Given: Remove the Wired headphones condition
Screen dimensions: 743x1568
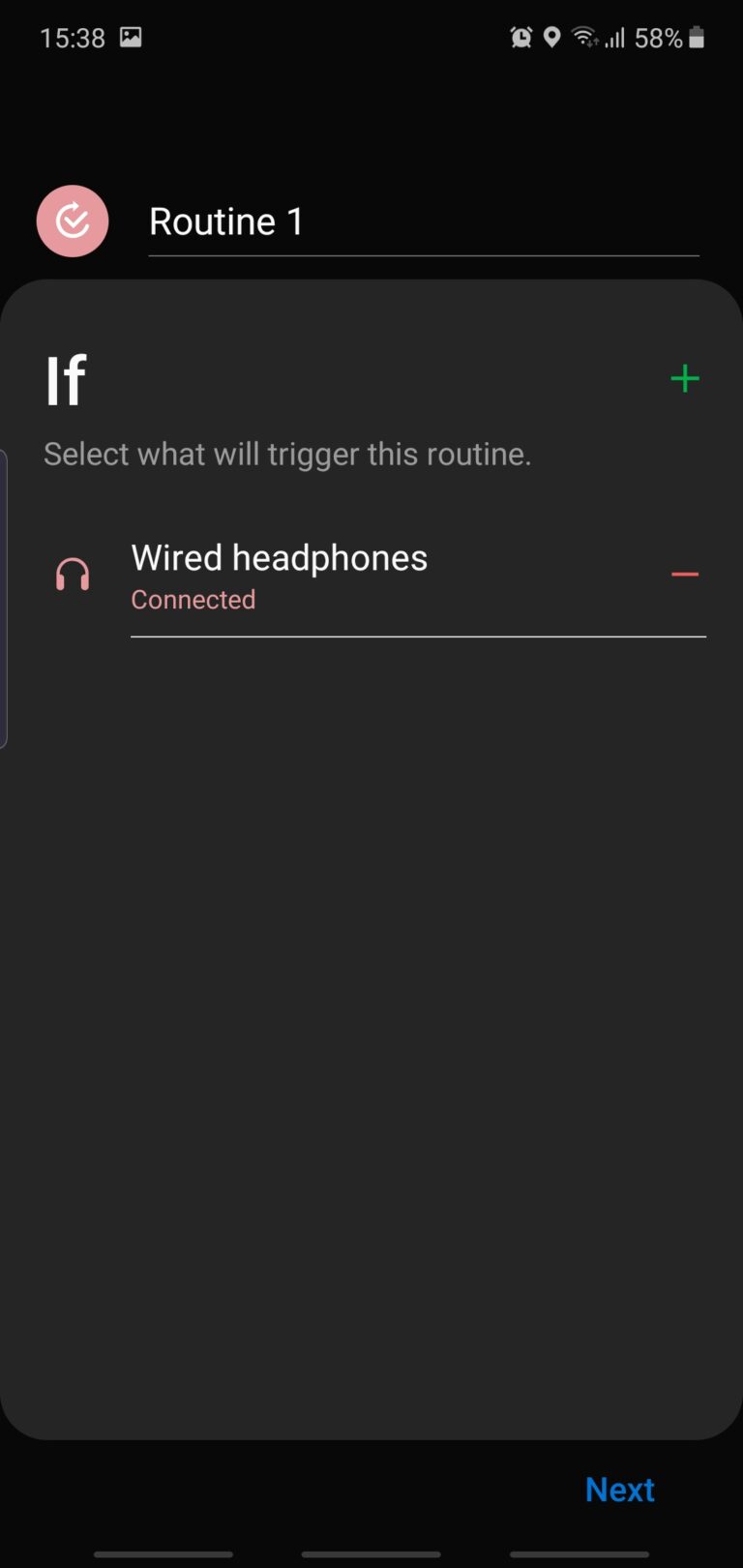Looking at the screenshot, I should point(685,575).
